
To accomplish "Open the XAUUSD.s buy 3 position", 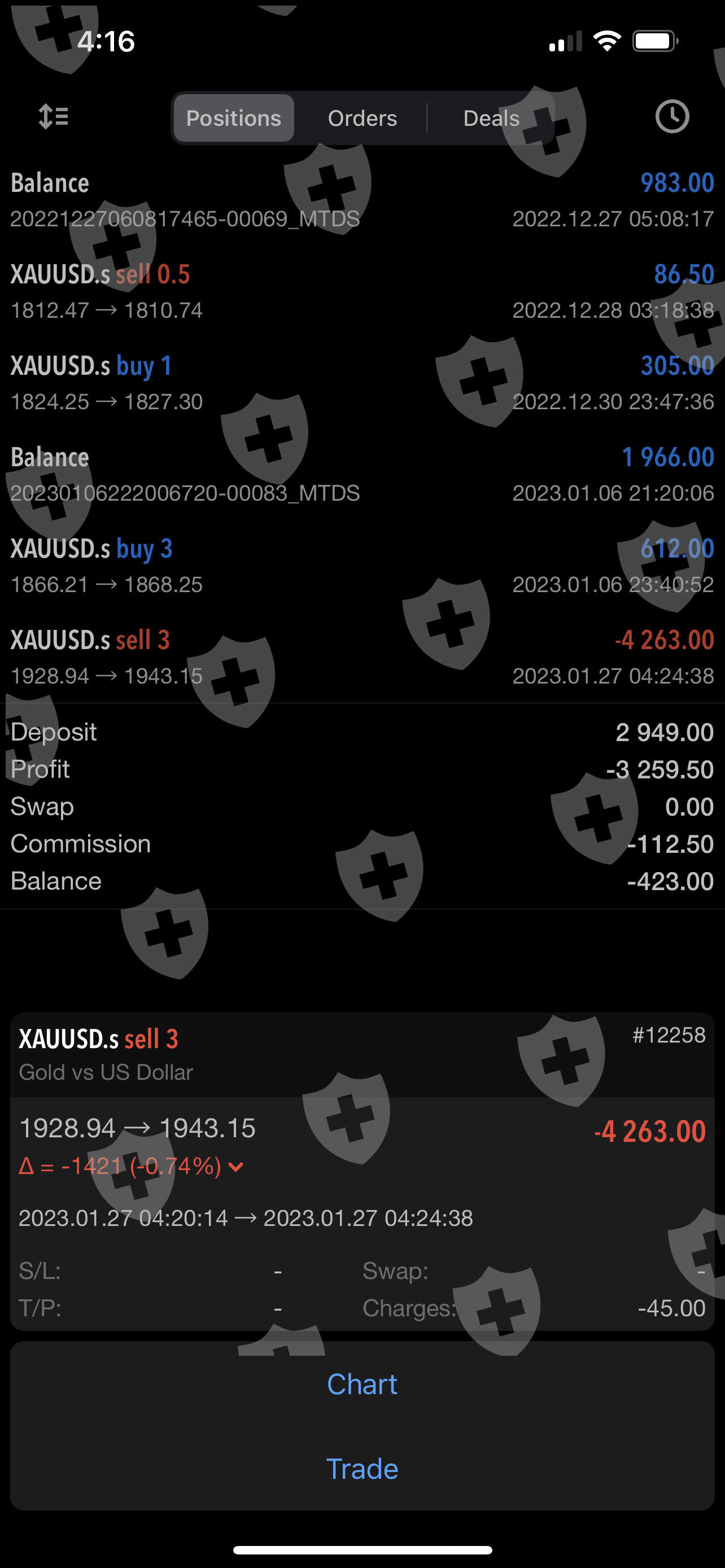I will tap(362, 566).
